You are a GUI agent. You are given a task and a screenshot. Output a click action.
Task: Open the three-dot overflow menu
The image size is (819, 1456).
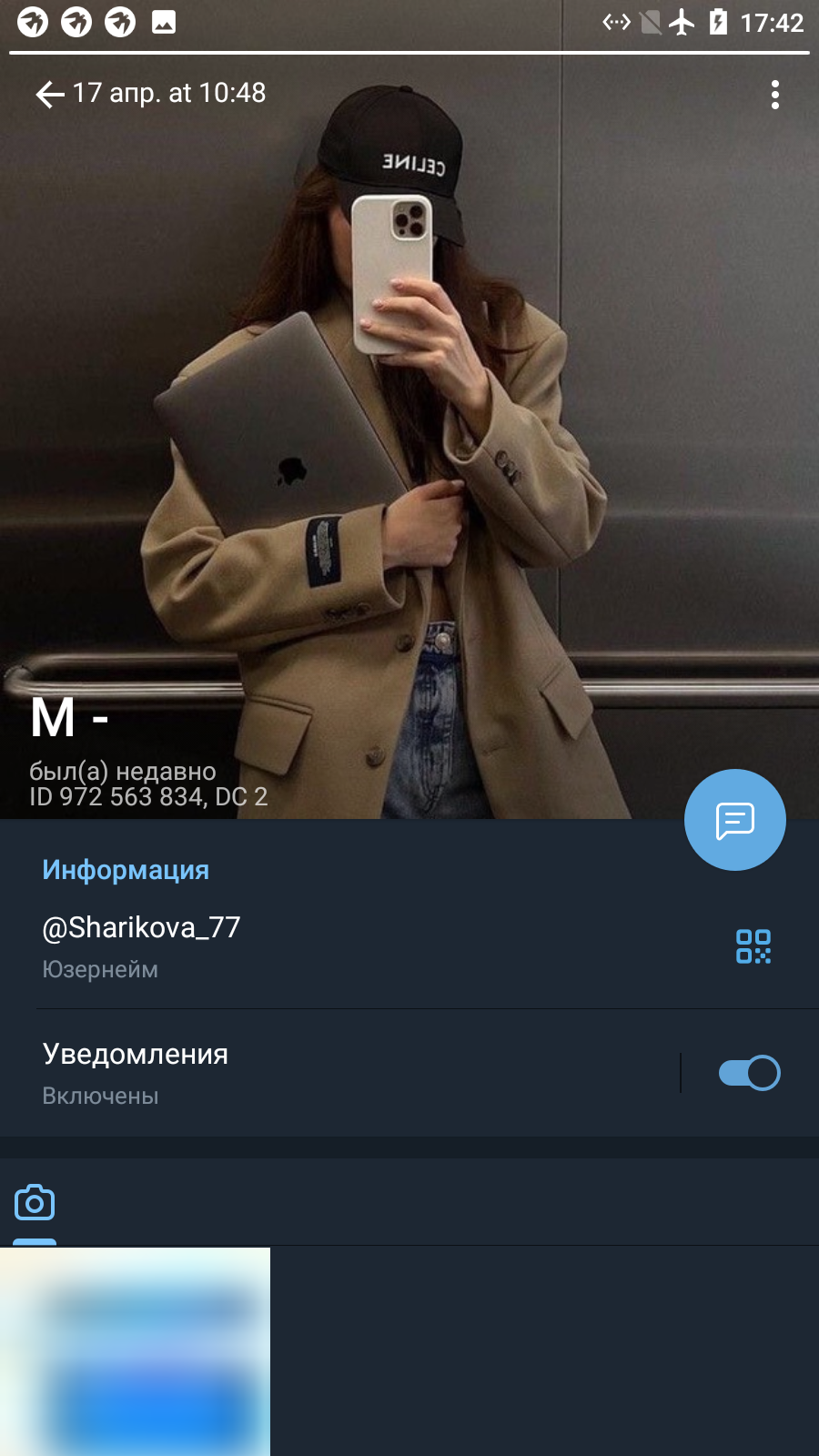[775, 95]
